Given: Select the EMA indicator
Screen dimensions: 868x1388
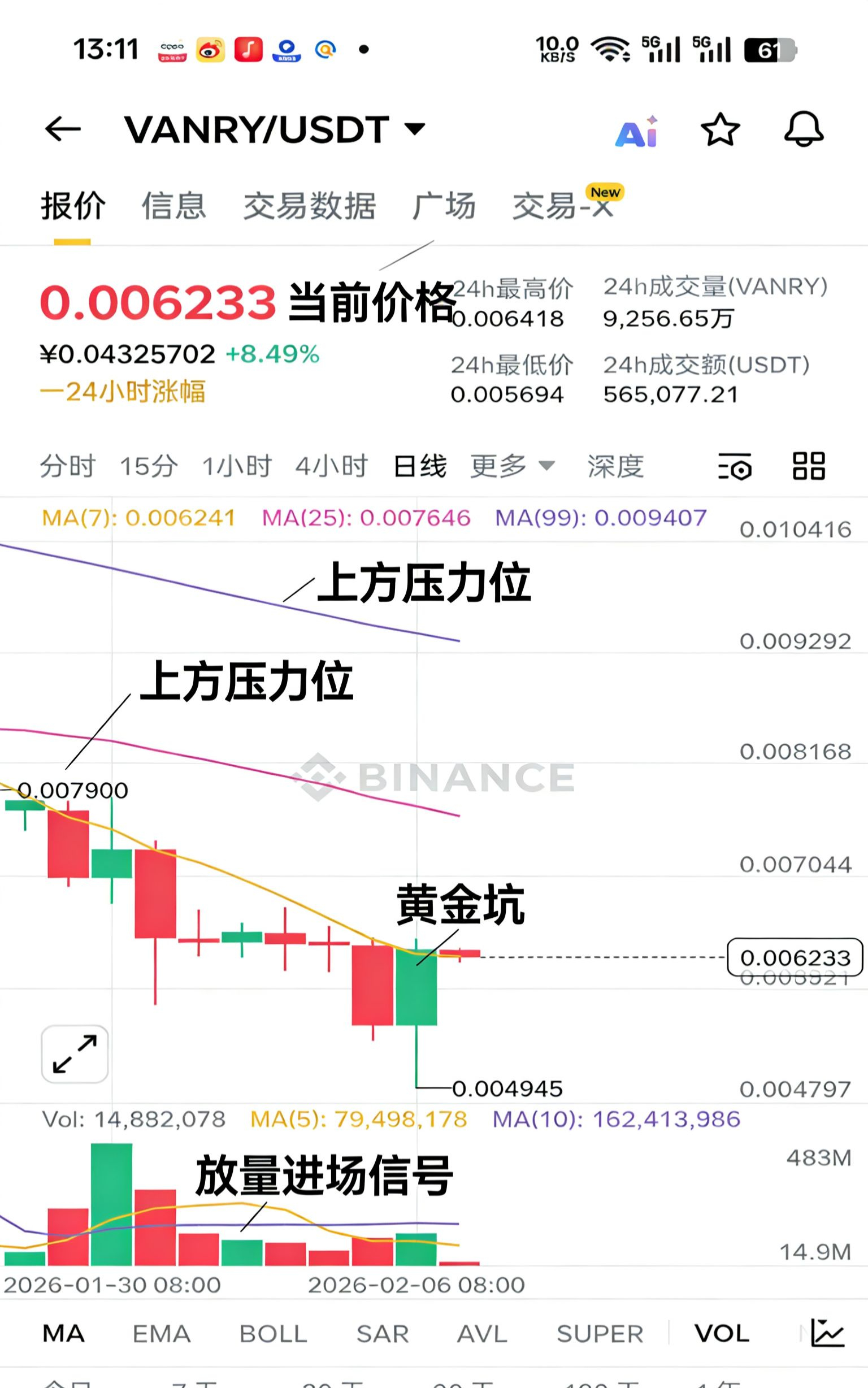Looking at the screenshot, I should 161,1334.
